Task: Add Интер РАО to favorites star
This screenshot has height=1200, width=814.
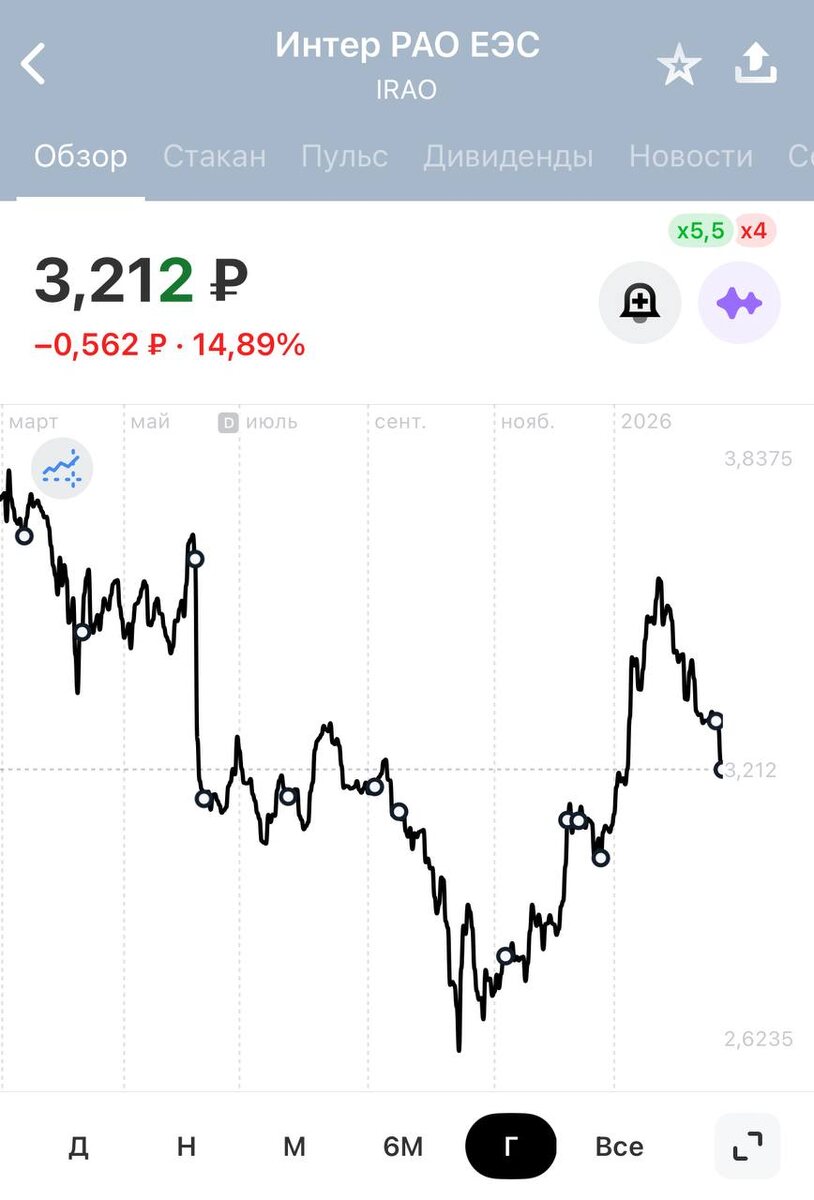Action: 679,66
